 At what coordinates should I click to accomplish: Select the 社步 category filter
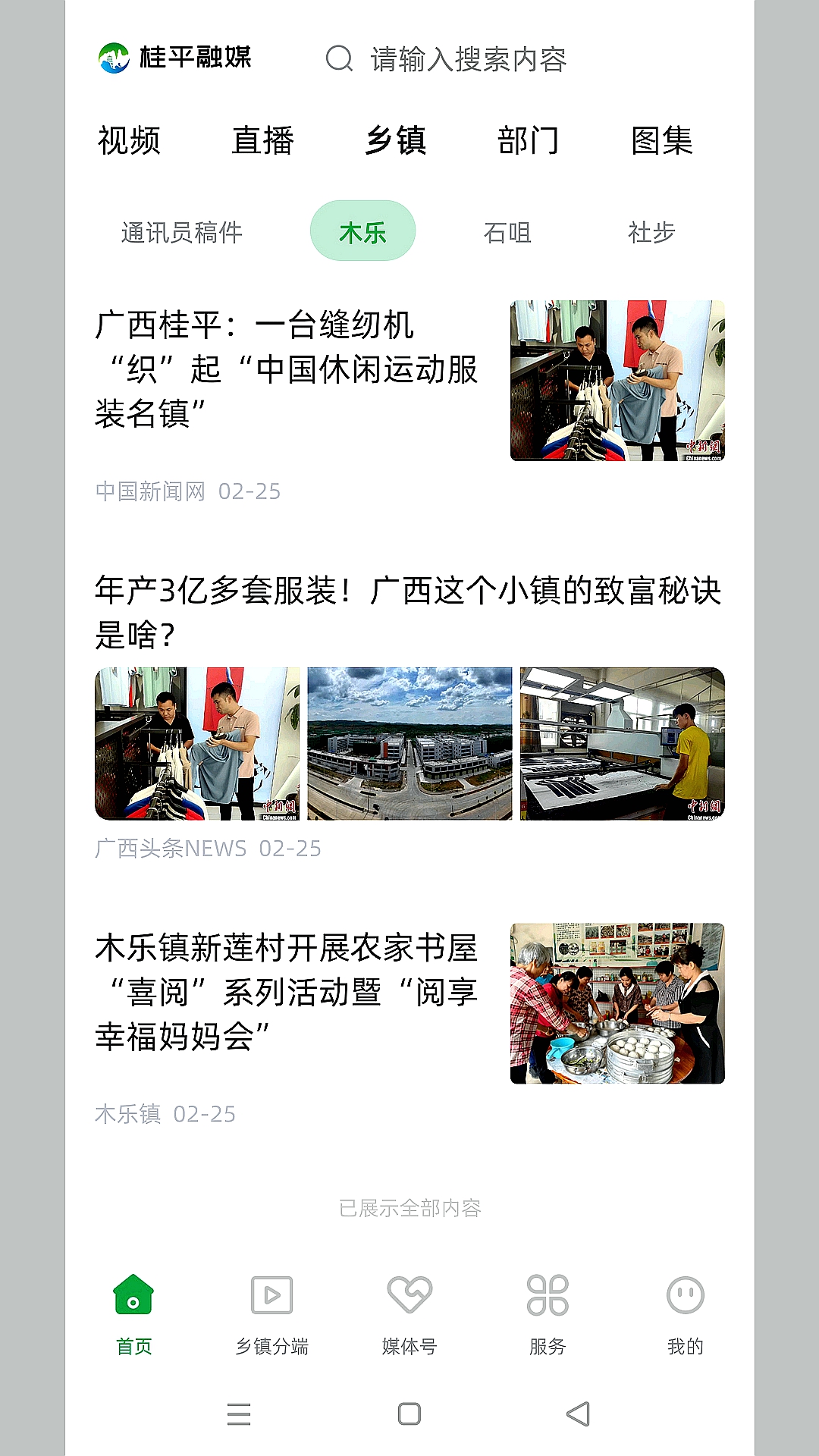652,232
